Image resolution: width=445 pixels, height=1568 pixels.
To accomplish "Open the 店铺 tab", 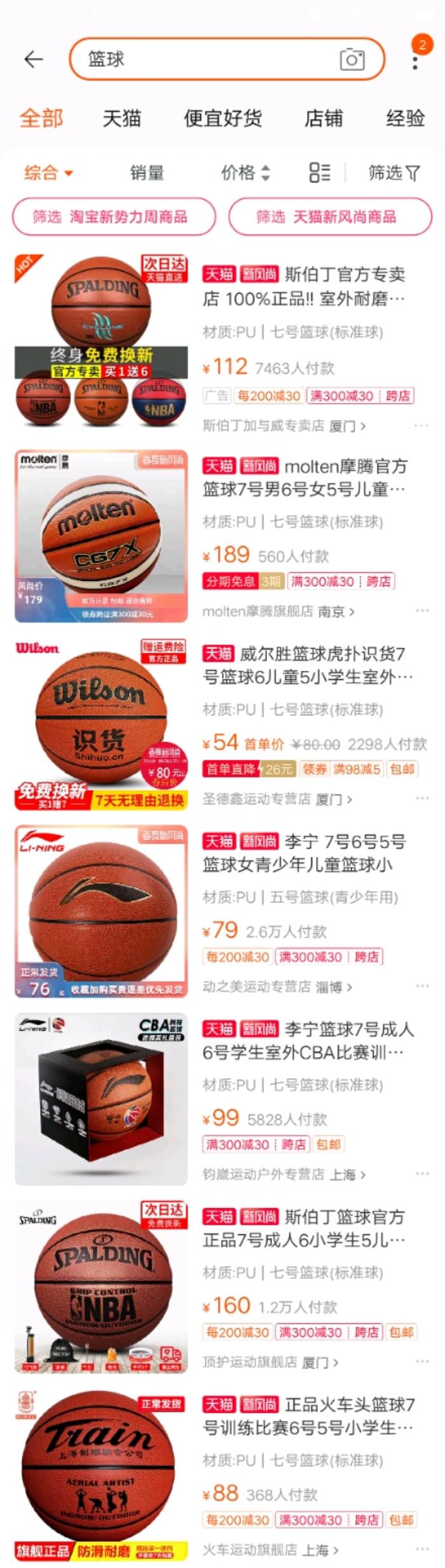I will (x=324, y=118).
